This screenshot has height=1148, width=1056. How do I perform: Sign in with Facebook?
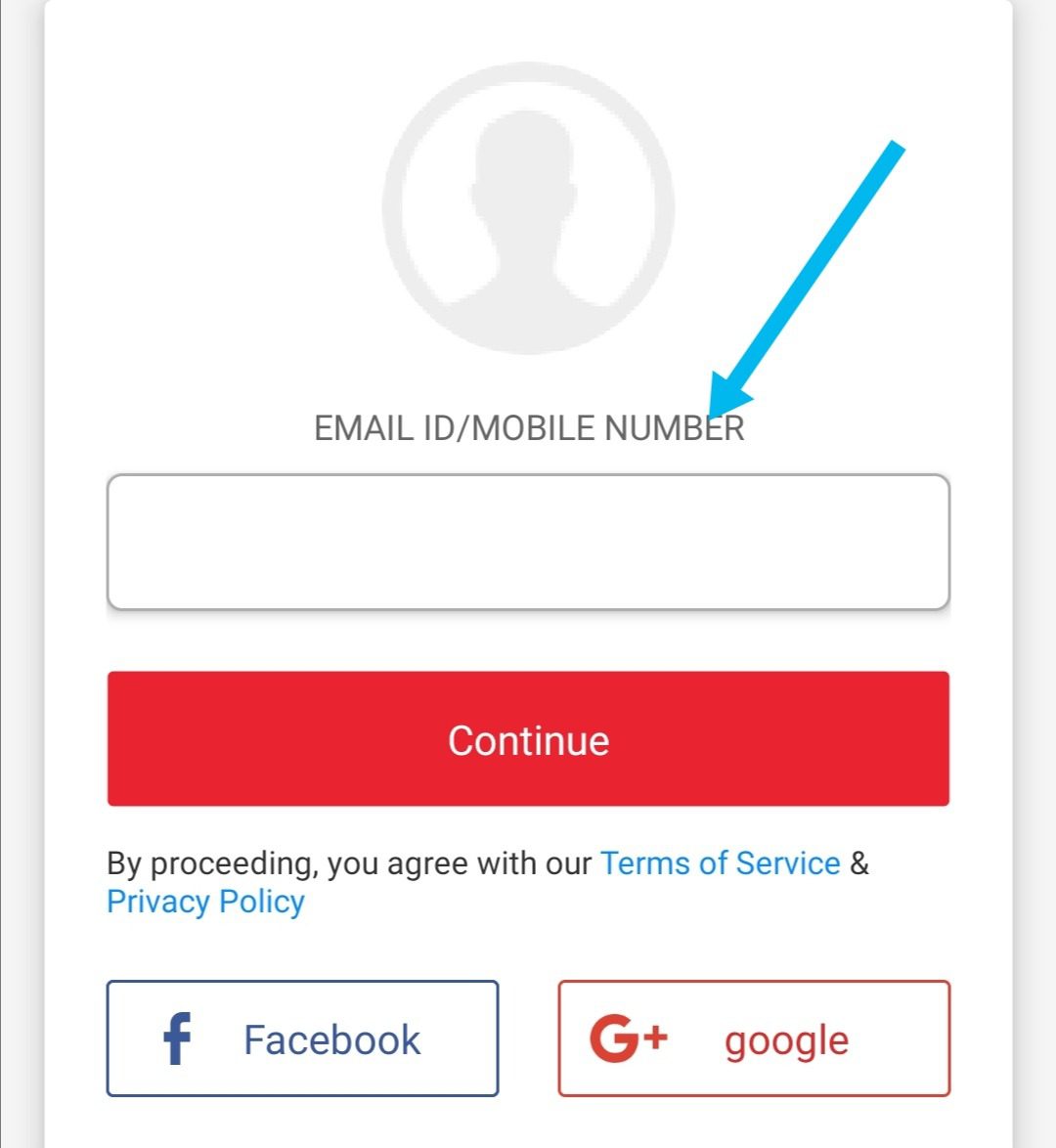tap(302, 1038)
